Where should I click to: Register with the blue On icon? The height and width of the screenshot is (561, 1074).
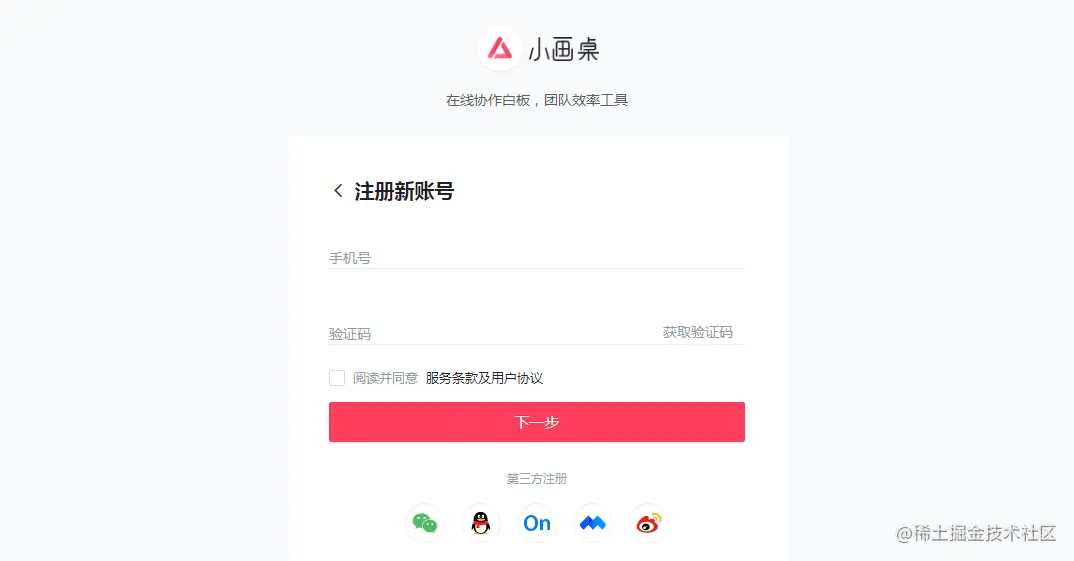537,523
